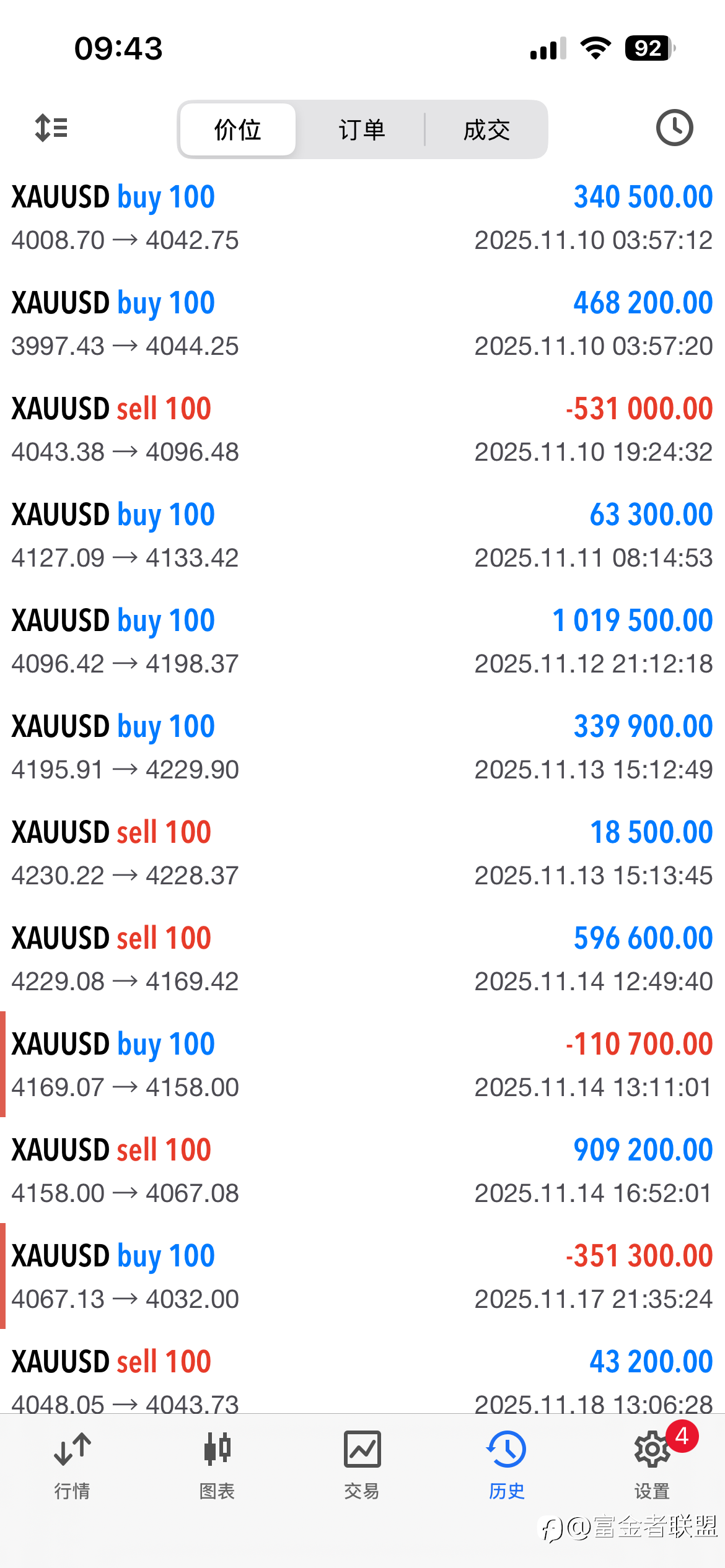This screenshot has width=725, height=1568.
Task: Open the clock date range filter
Action: pos(674,128)
